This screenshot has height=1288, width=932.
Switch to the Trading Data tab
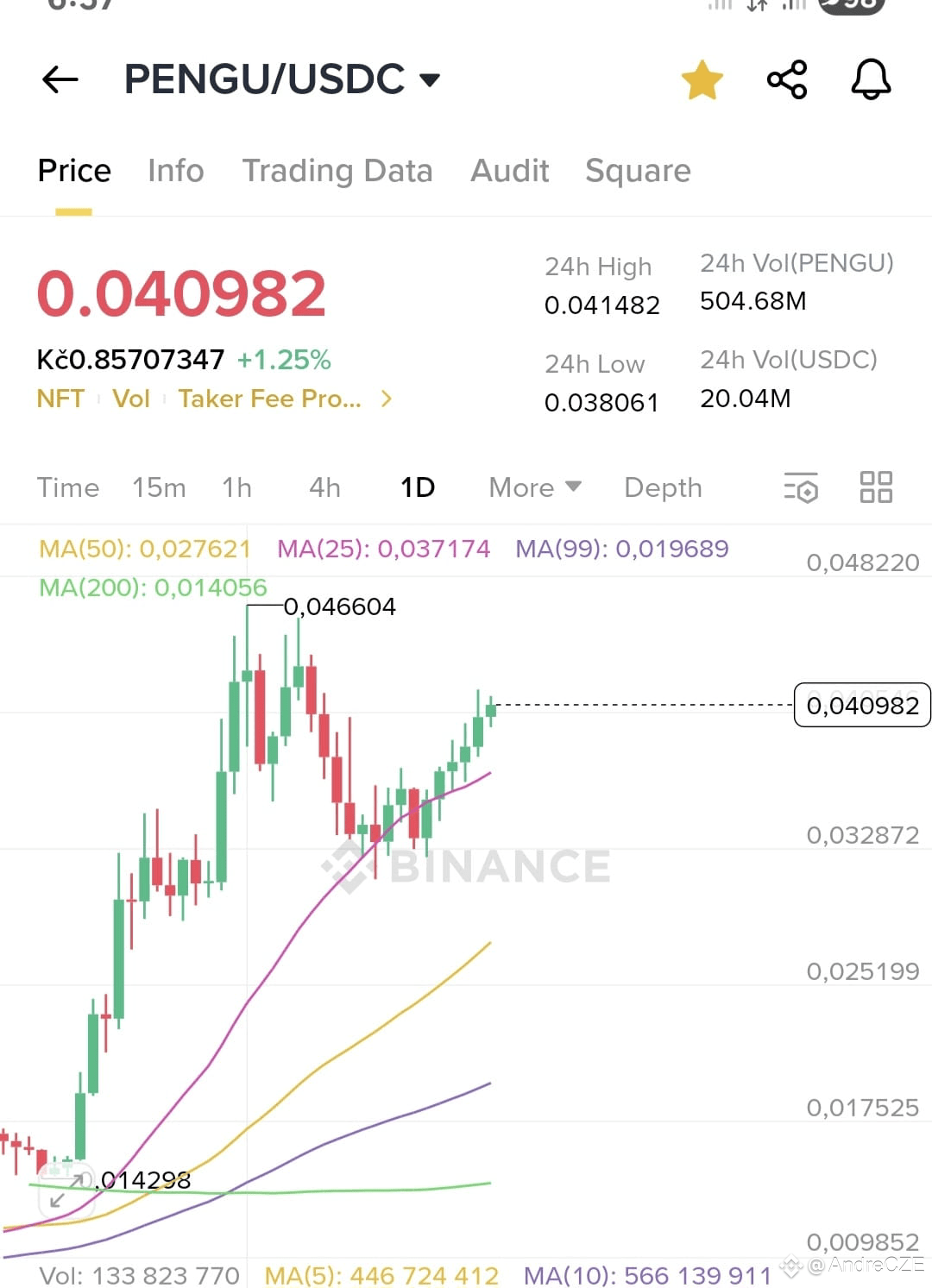click(337, 171)
